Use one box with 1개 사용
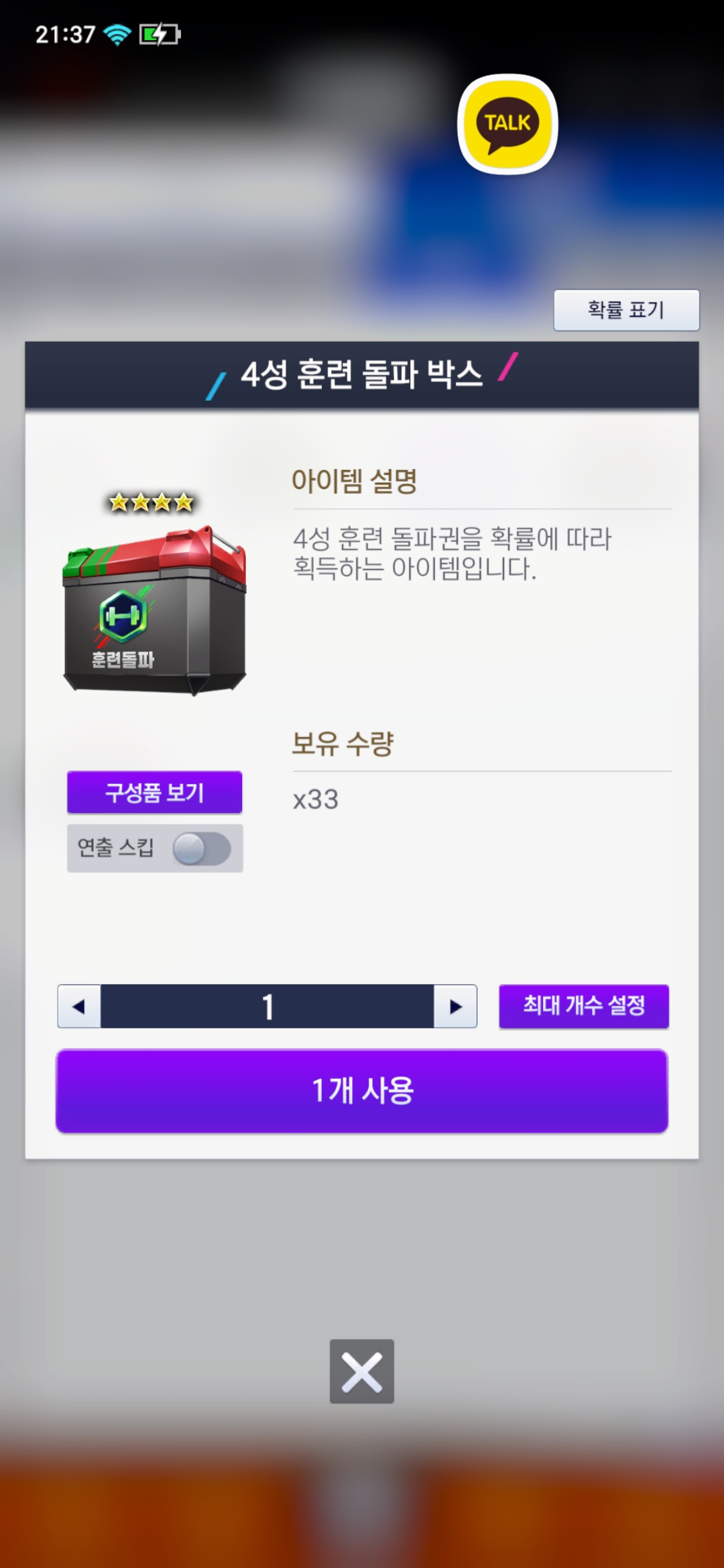This screenshot has height=1568, width=724. (x=362, y=1091)
